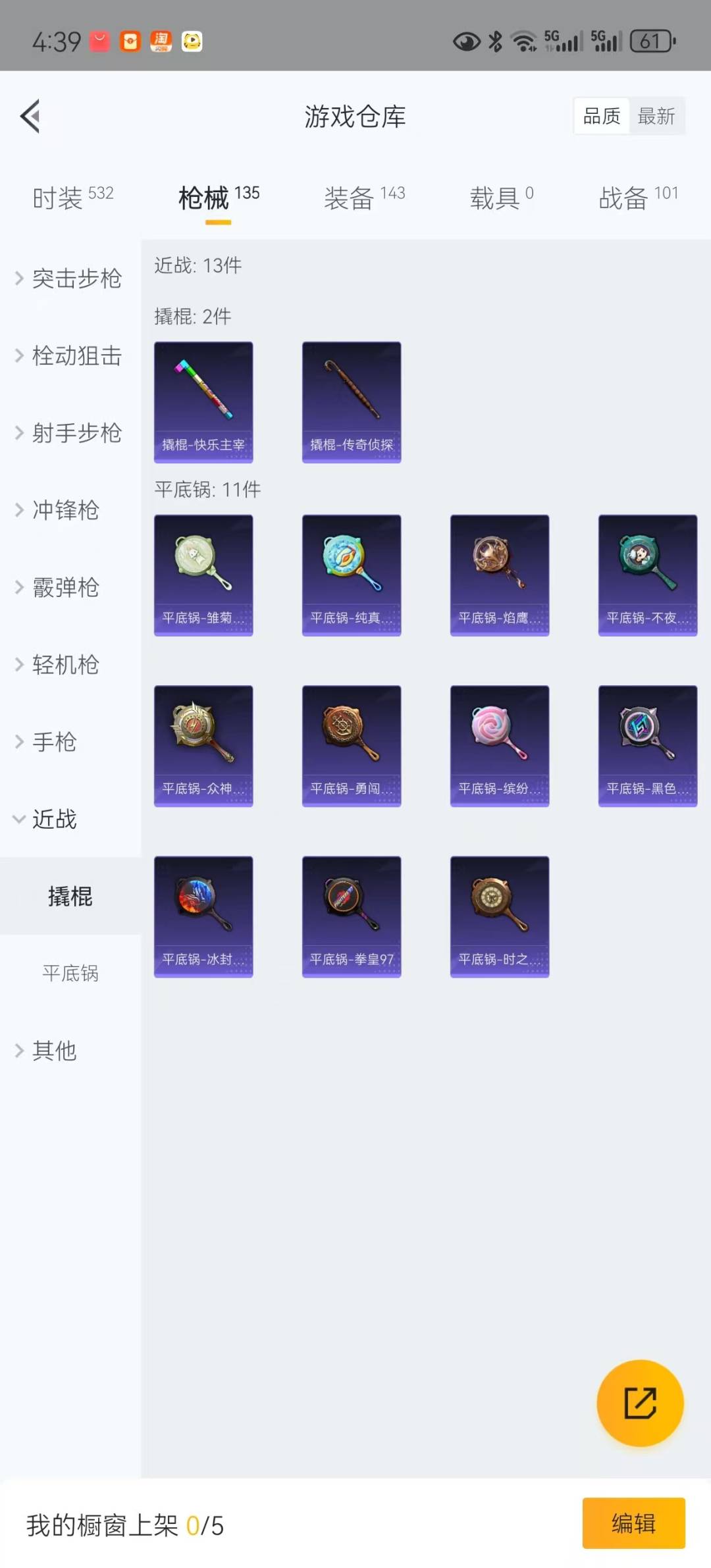Go back using the top-left arrow
The width and height of the screenshot is (711, 1568).
pos(30,117)
